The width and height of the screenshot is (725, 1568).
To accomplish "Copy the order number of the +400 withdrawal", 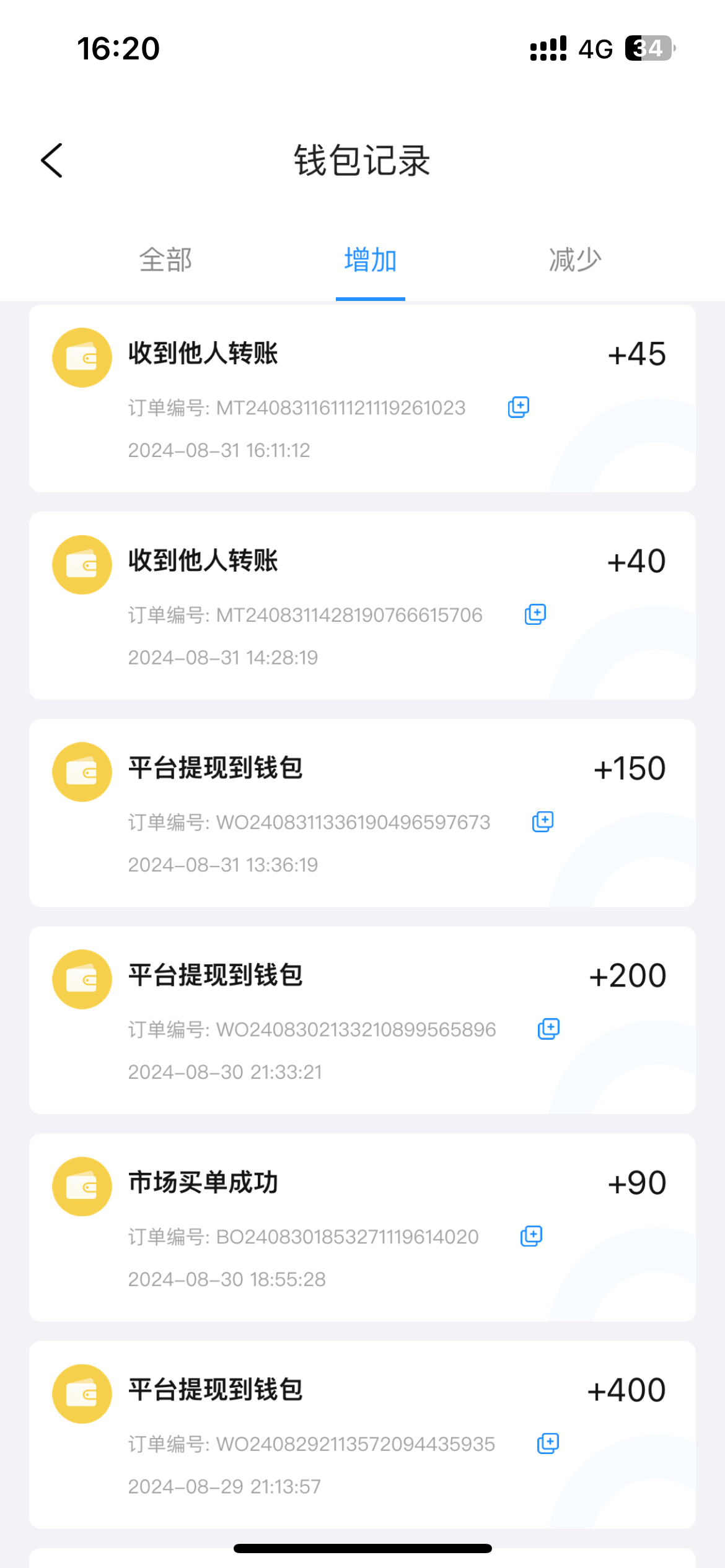I will tap(548, 1444).
